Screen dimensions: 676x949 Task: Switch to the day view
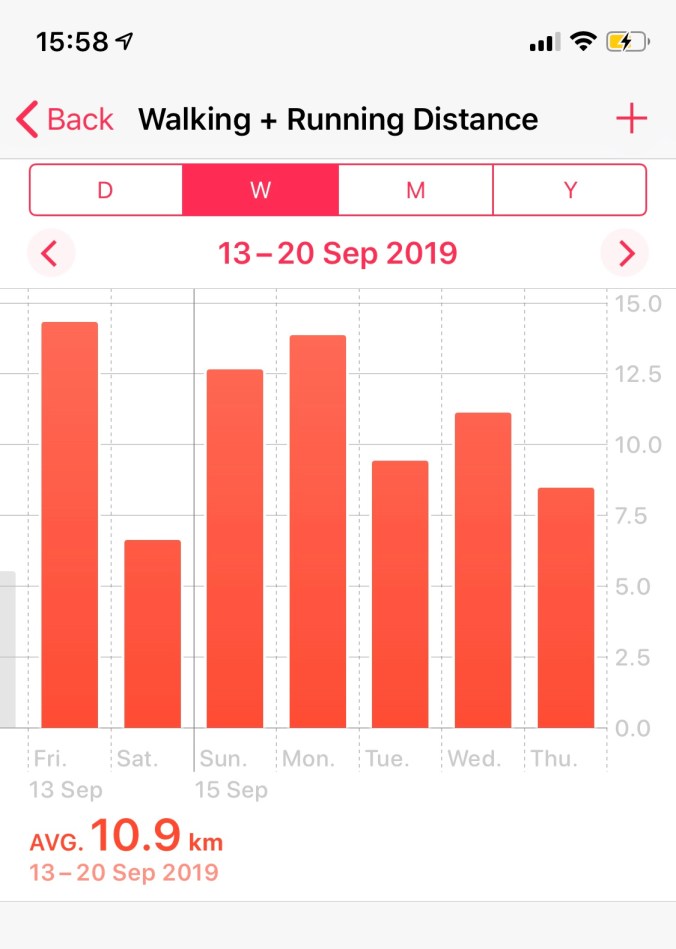coord(105,190)
